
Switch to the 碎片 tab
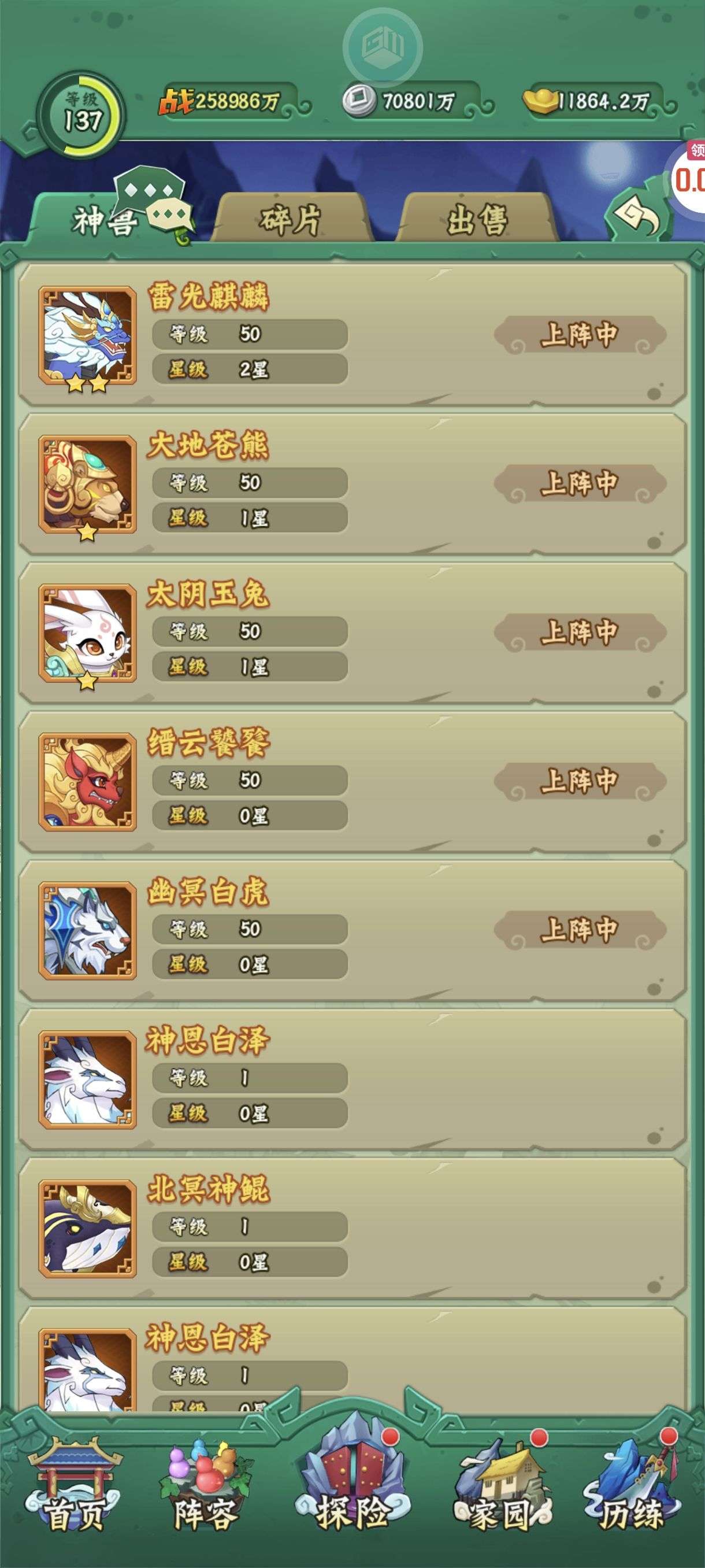(x=291, y=219)
